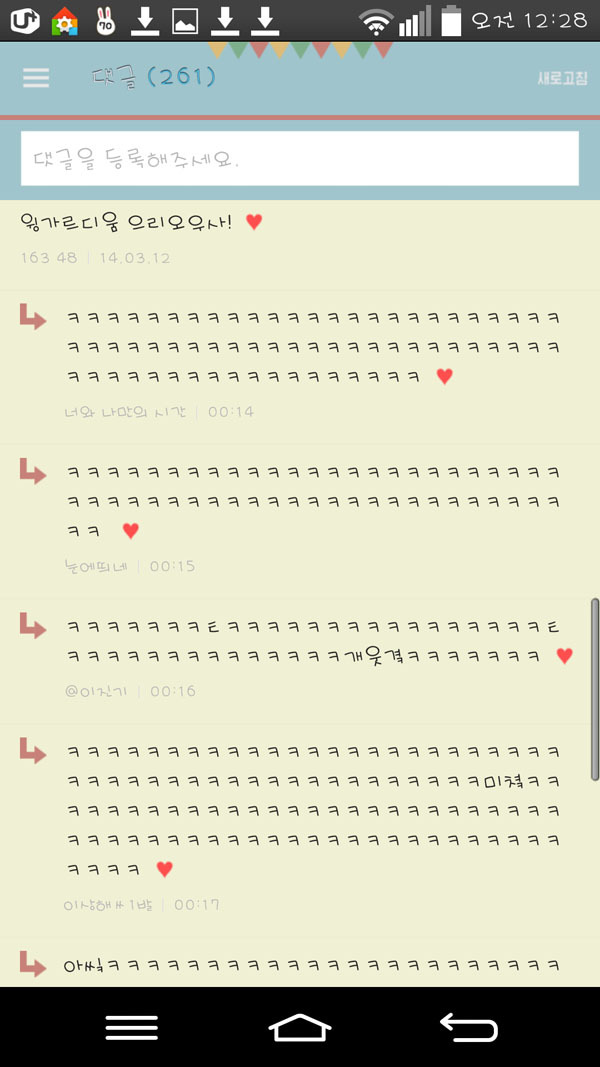Focus the 댓글을 등록해주세요 comment field
The height and width of the screenshot is (1067, 600).
[300, 158]
